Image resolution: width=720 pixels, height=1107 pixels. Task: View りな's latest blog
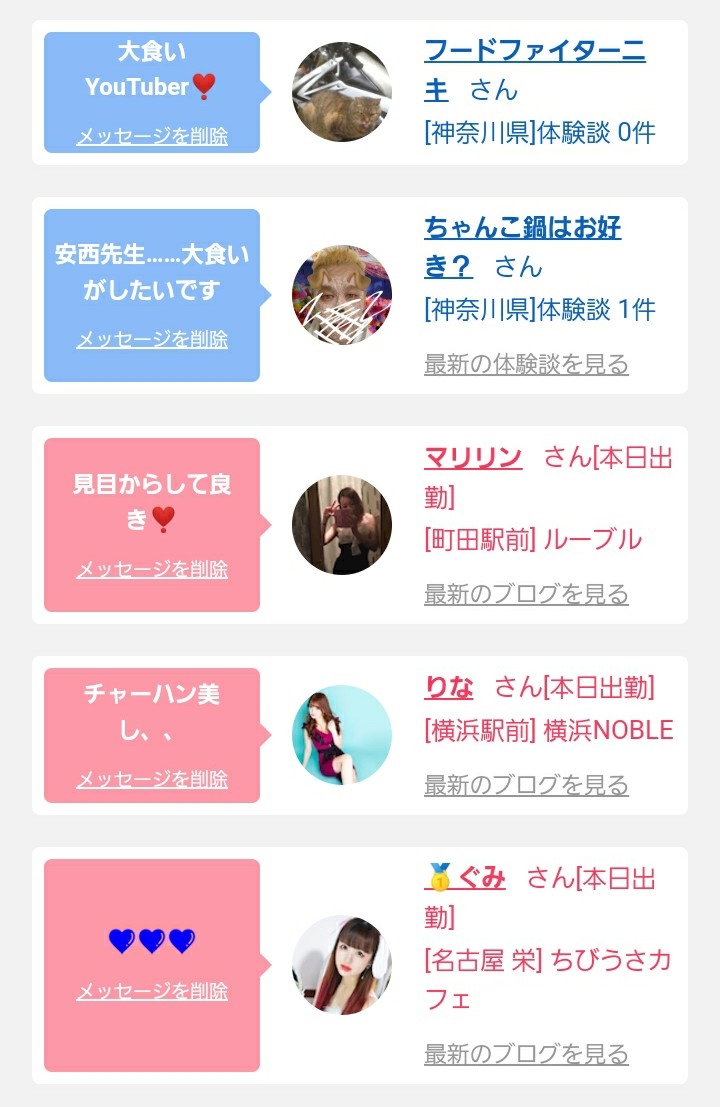tap(526, 784)
